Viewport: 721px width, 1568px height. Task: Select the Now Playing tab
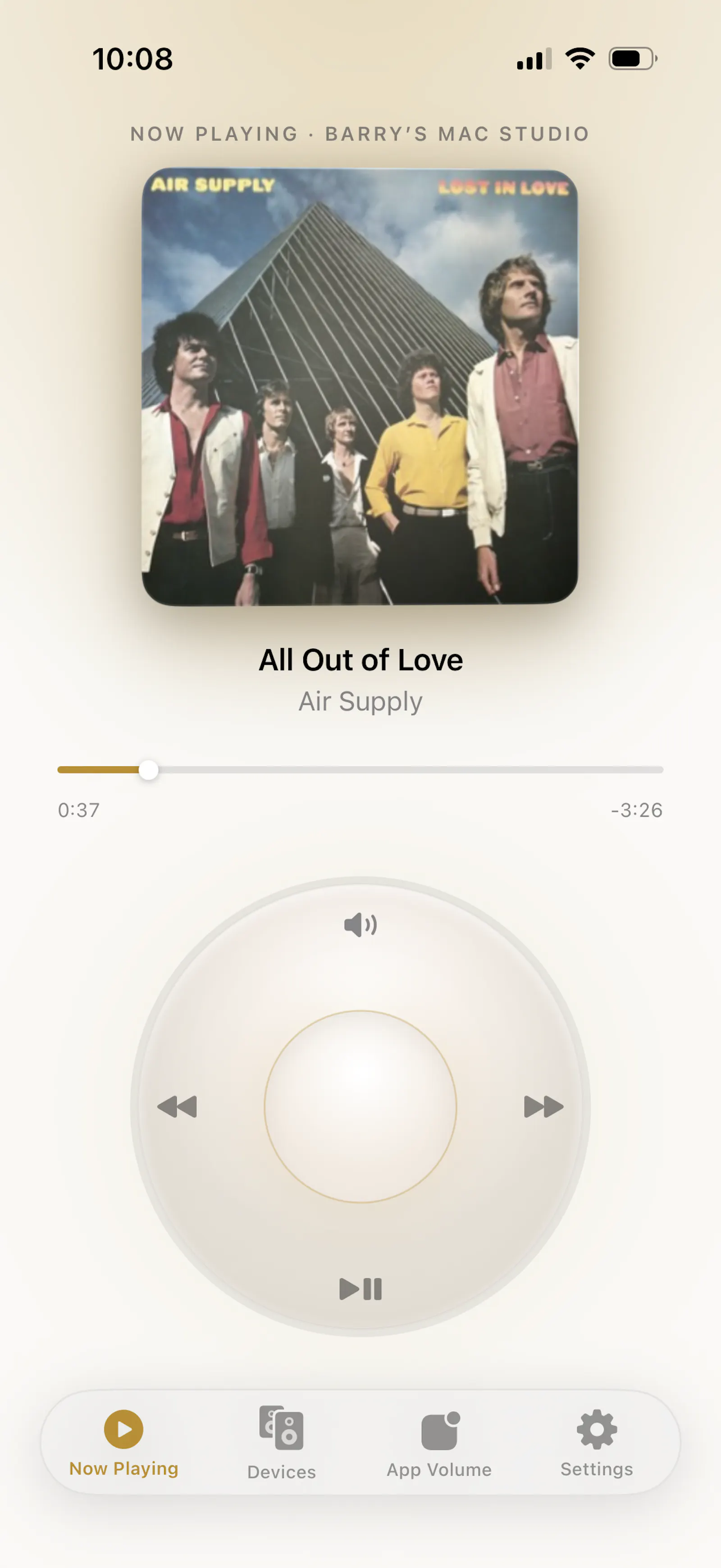click(123, 1443)
